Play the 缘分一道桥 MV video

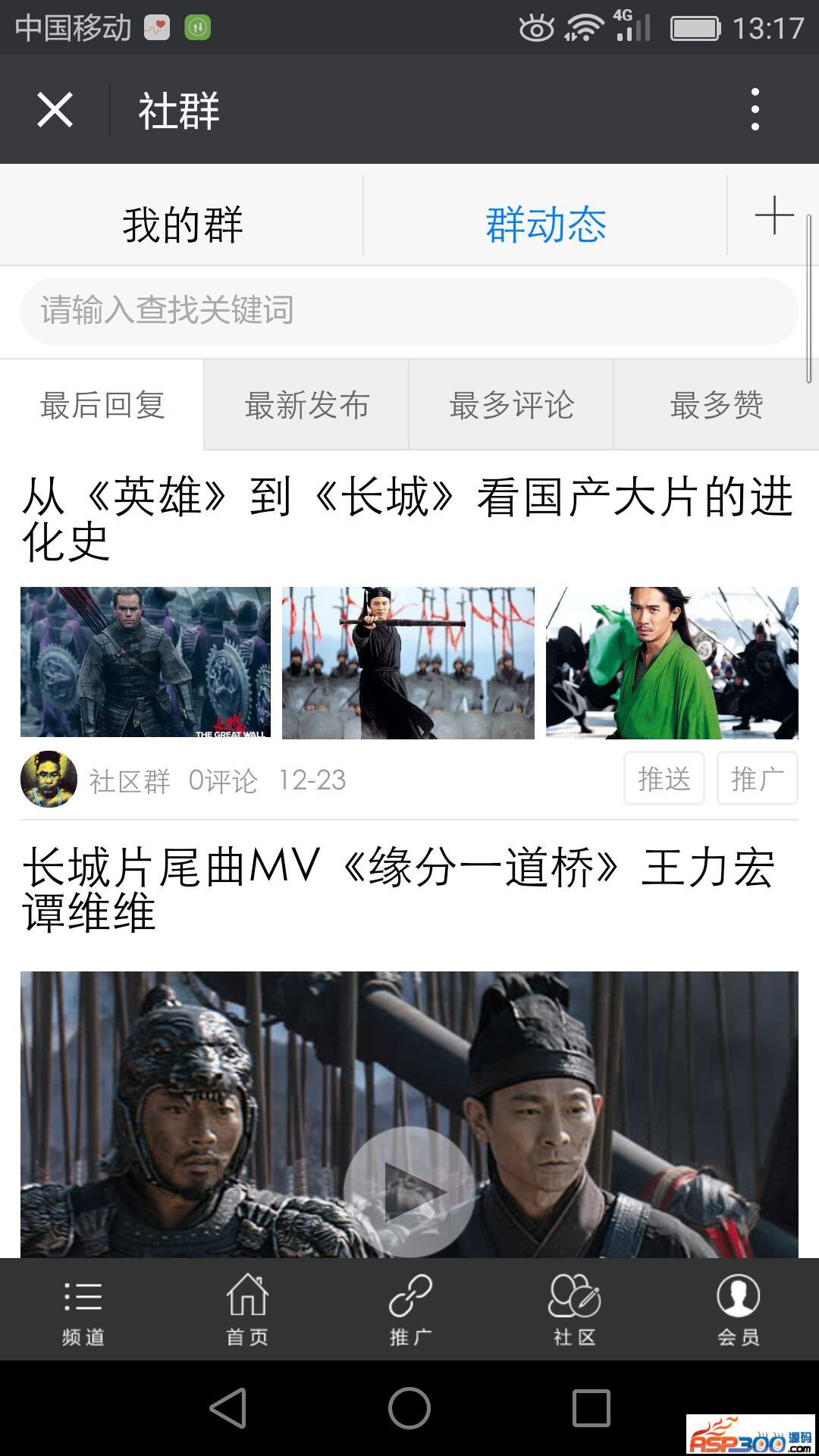point(409,1191)
